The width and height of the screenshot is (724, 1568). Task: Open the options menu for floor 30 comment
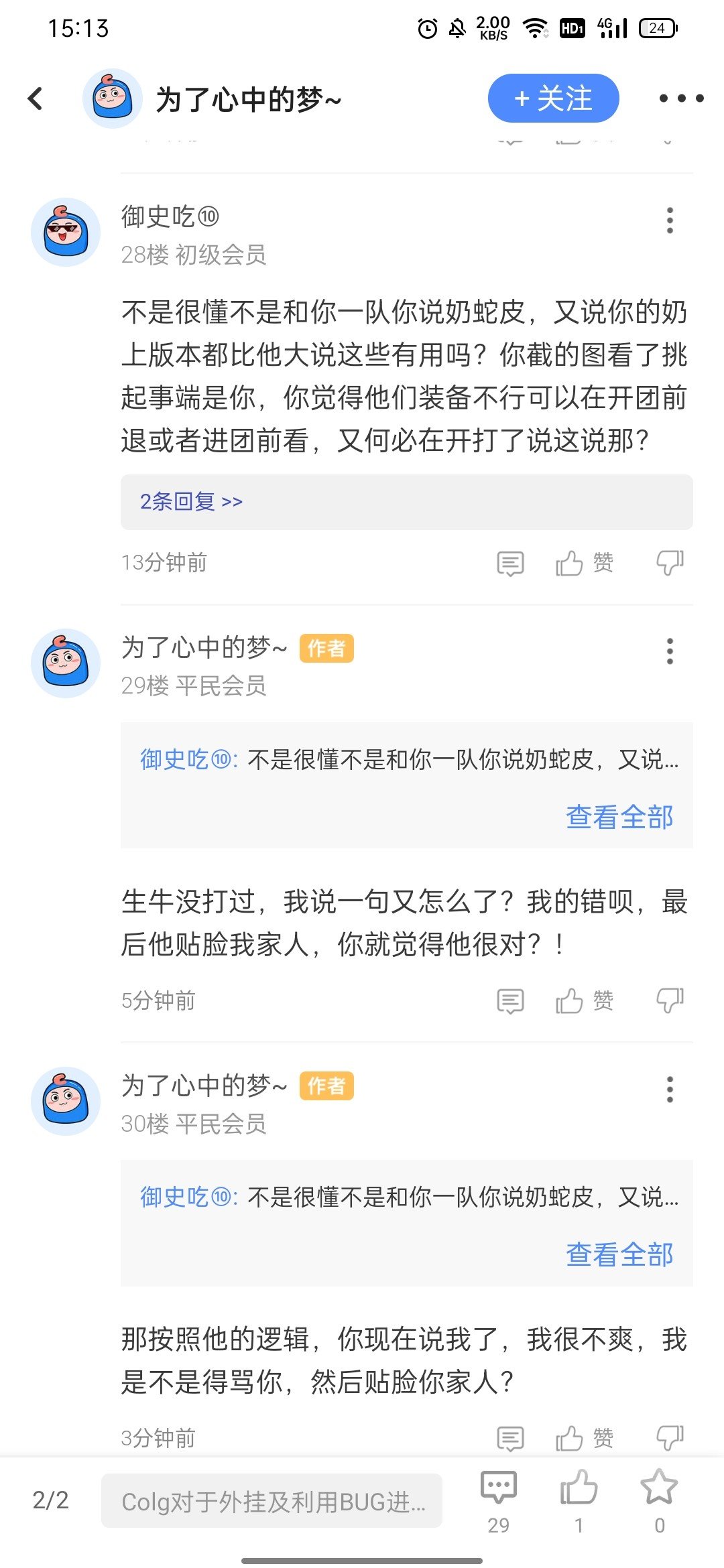(x=670, y=1090)
